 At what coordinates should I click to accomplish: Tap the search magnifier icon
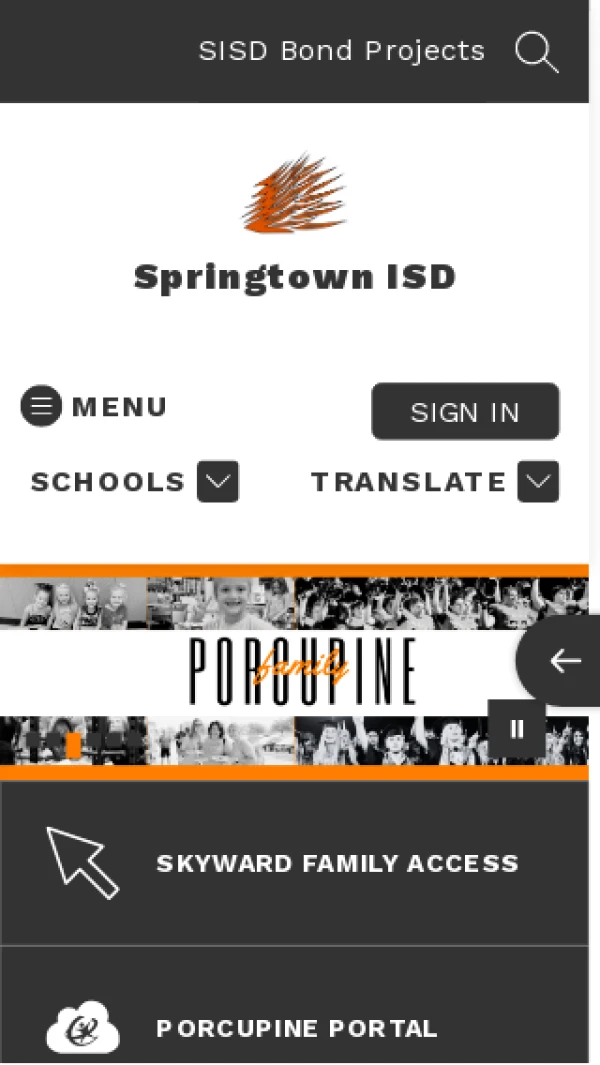click(536, 52)
